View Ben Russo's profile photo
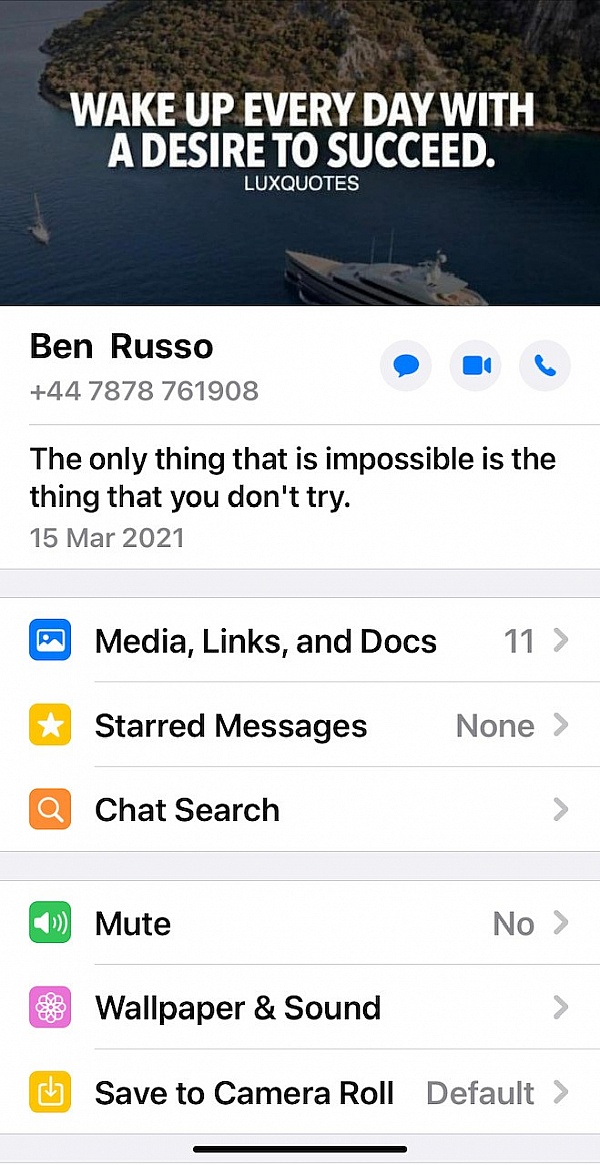Screen dimensions: 600x1165 pos(300,152)
